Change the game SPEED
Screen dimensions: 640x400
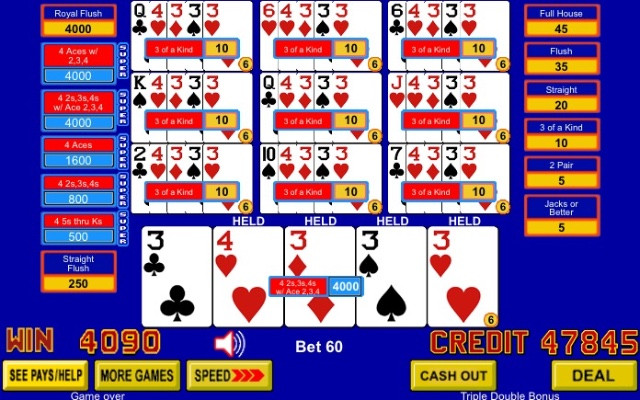(x=228, y=375)
